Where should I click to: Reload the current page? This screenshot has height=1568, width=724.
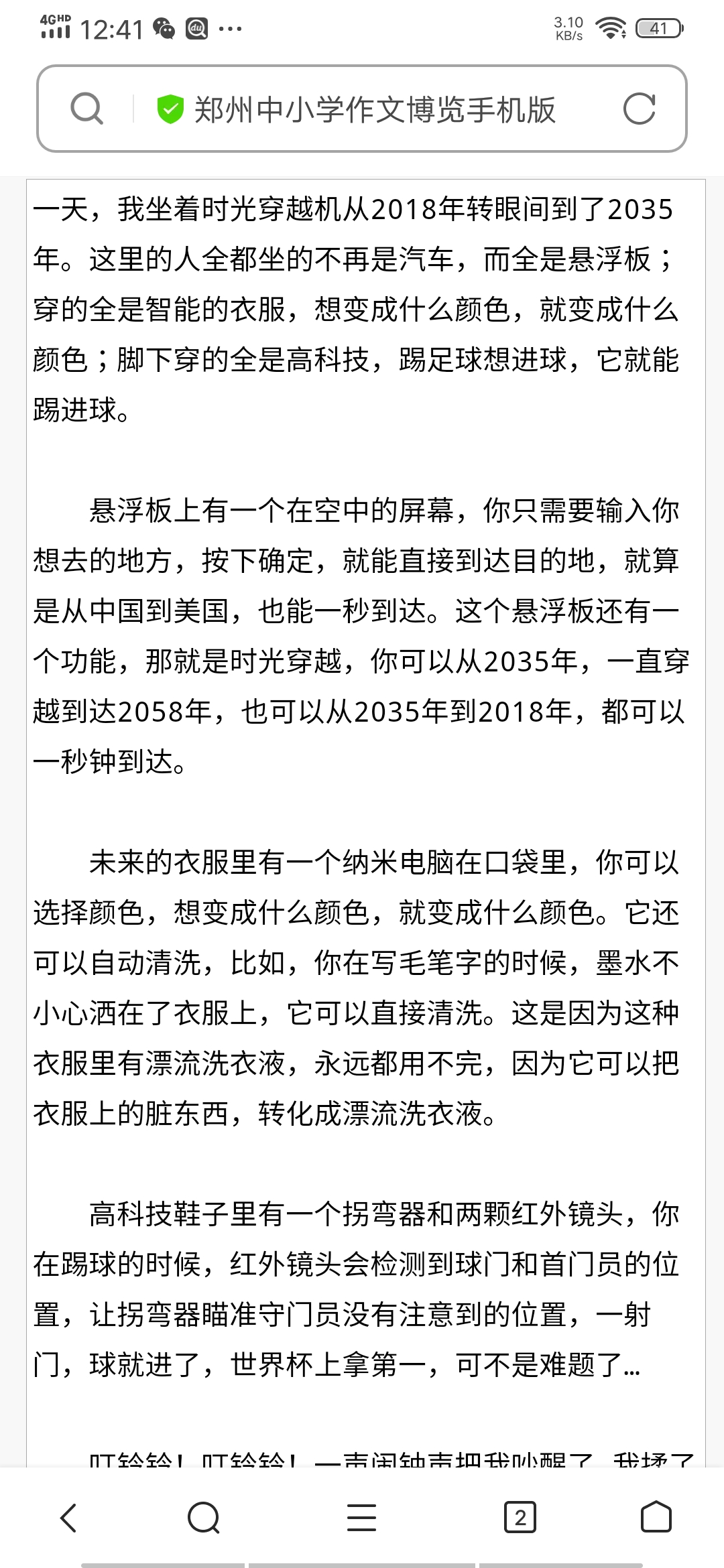click(638, 109)
